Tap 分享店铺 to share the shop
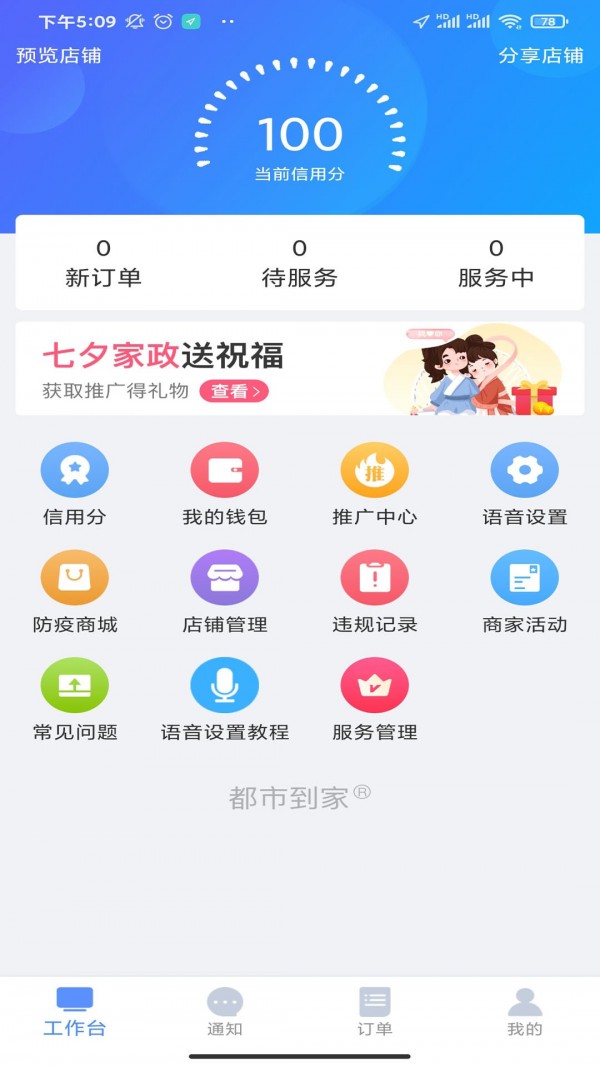 point(540,56)
